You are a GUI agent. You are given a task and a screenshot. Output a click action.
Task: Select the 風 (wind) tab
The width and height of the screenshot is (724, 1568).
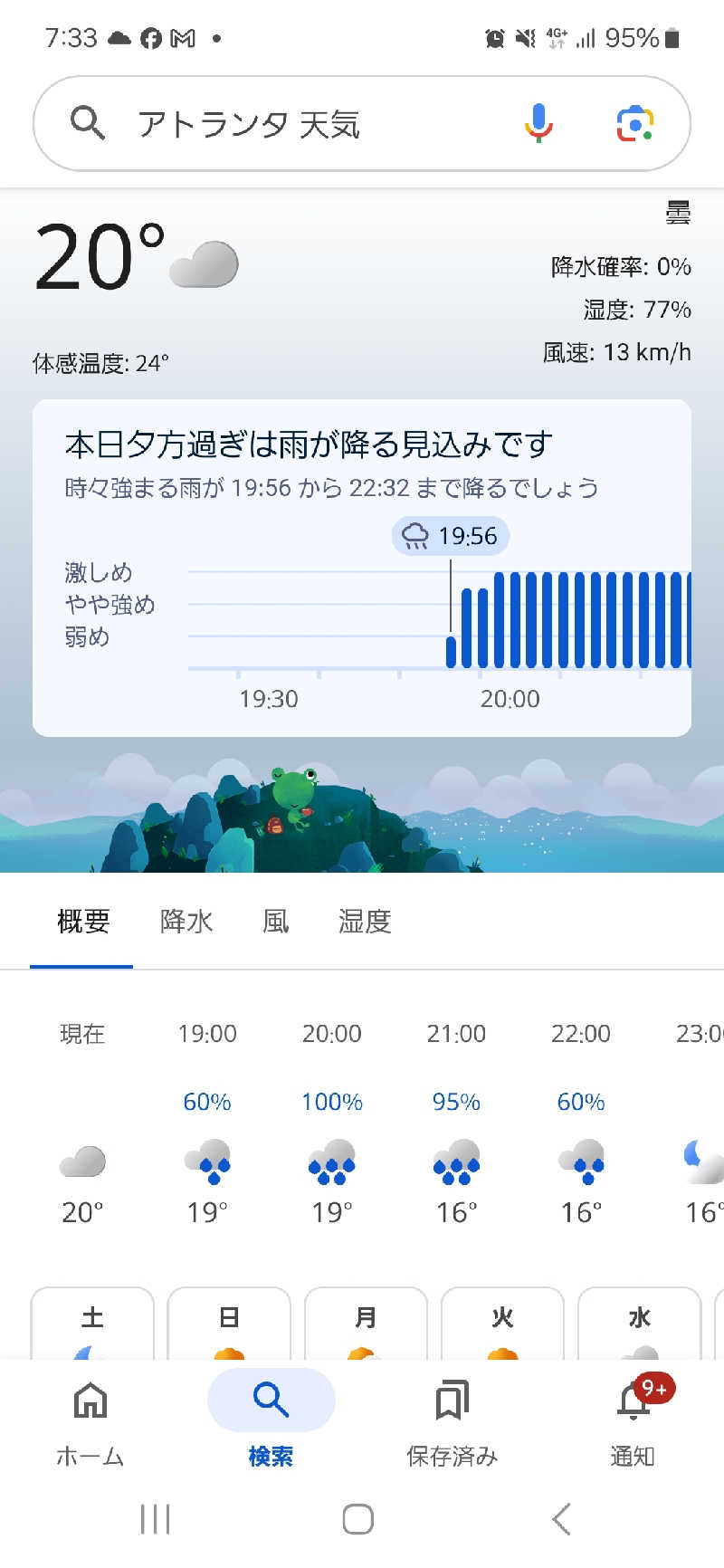(x=275, y=921)
